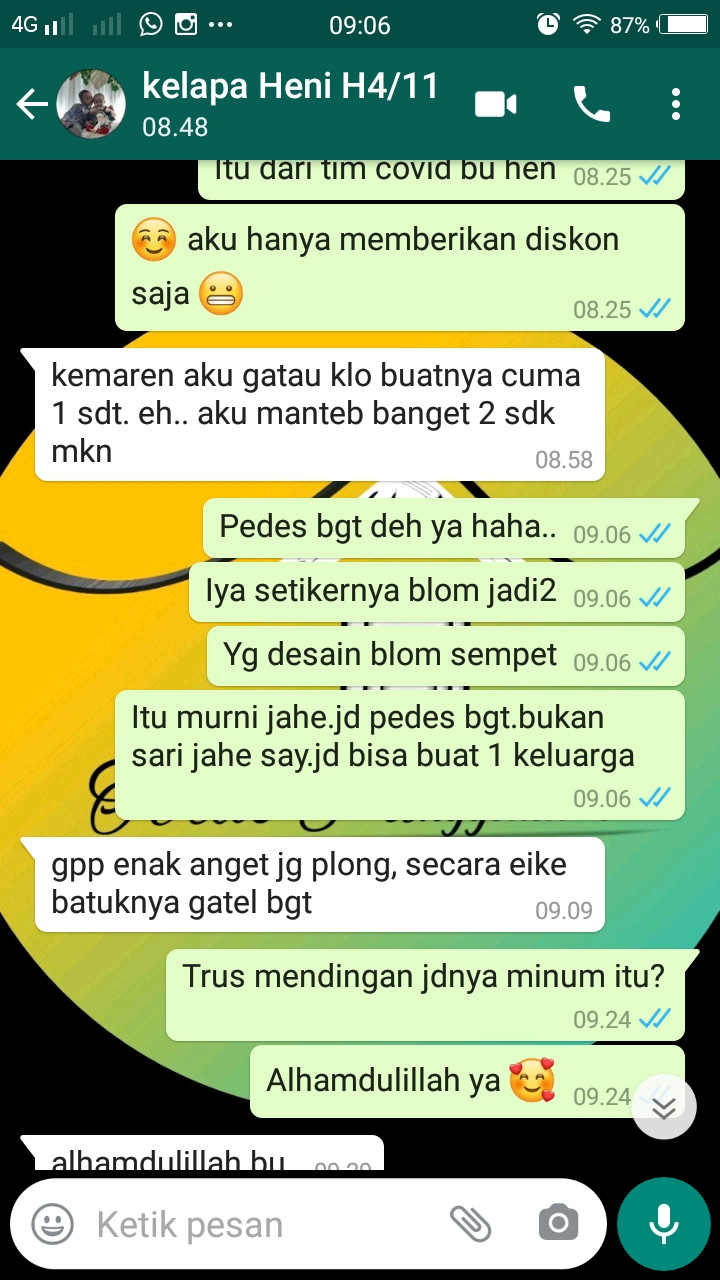Image resolution: width=720 pixels, height=1280 pixels.
Task: Start a video call with kelapa Heni
Action: point(496,104)
